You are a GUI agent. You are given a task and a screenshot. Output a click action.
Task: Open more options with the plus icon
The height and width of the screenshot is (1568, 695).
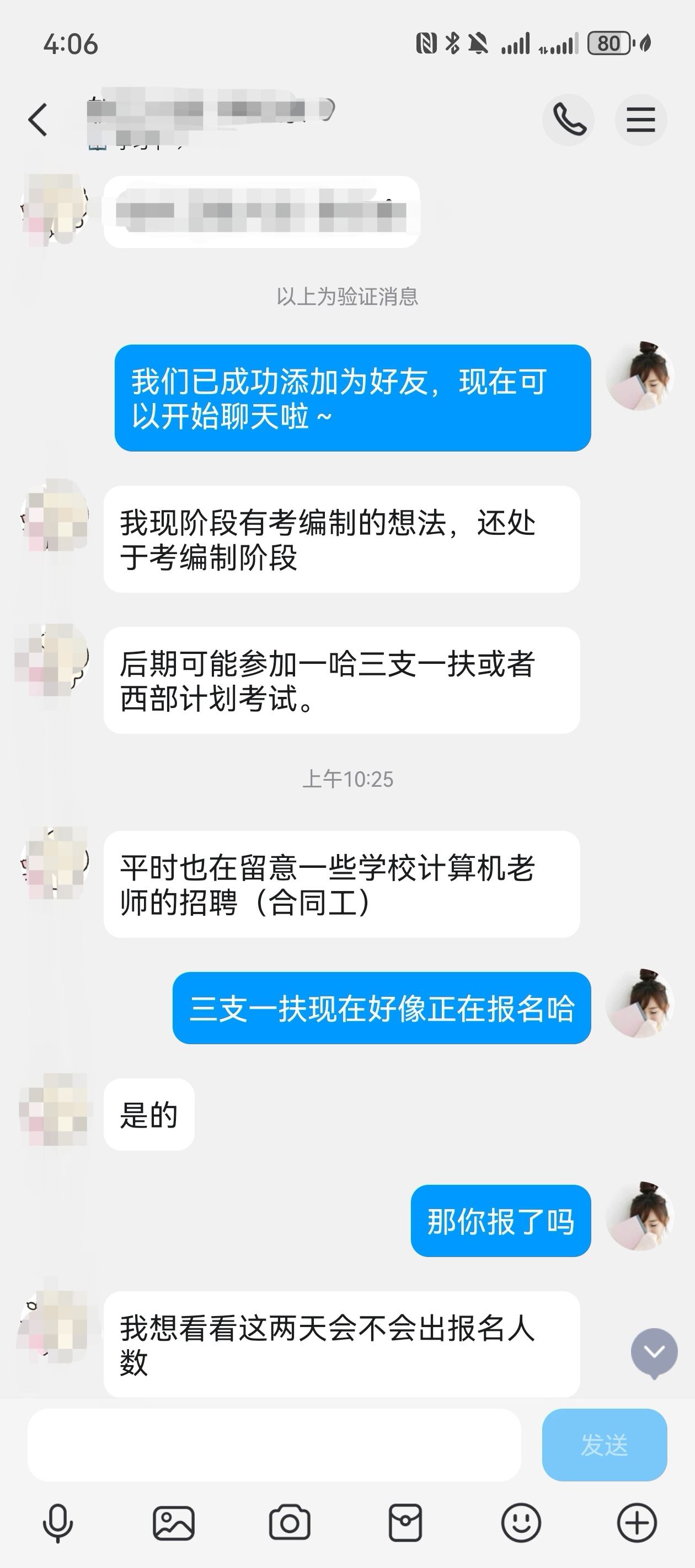pos(637,1522)
